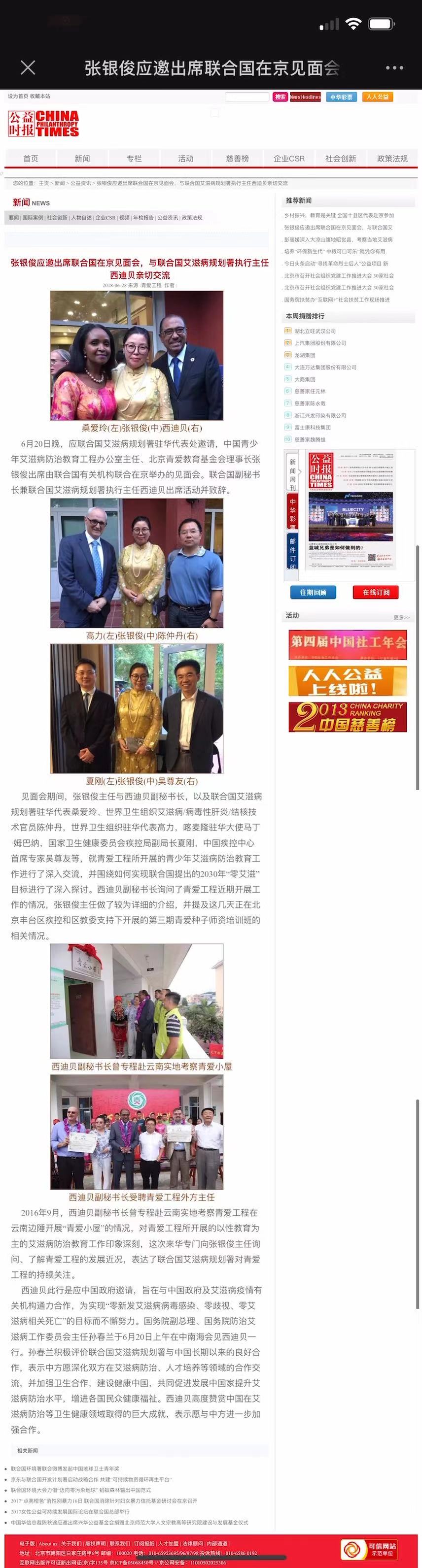Open the three-dot overflow menu
The image size is (422, 1568).
click(394, 67)
